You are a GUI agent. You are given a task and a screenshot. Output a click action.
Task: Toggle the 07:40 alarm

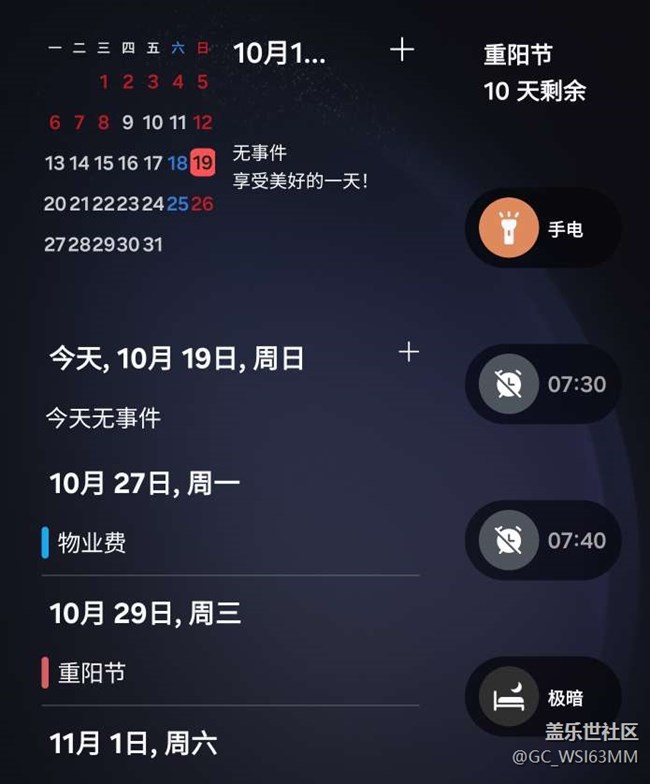[x=510, y=540]
